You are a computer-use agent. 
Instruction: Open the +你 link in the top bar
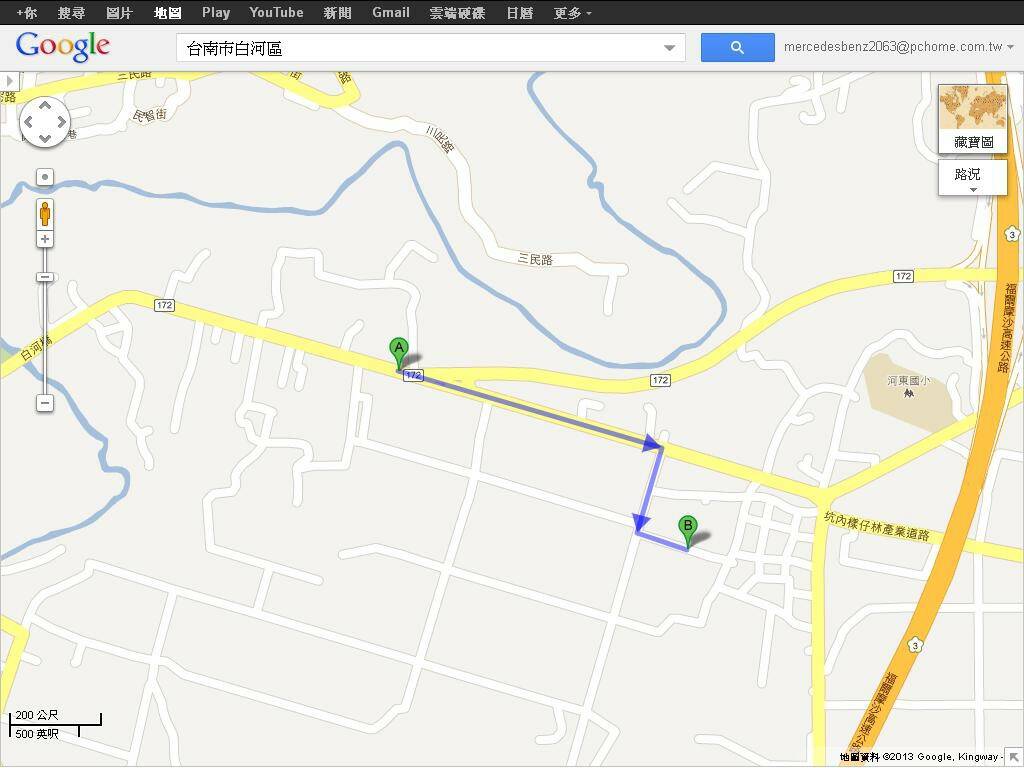point(27,13)
